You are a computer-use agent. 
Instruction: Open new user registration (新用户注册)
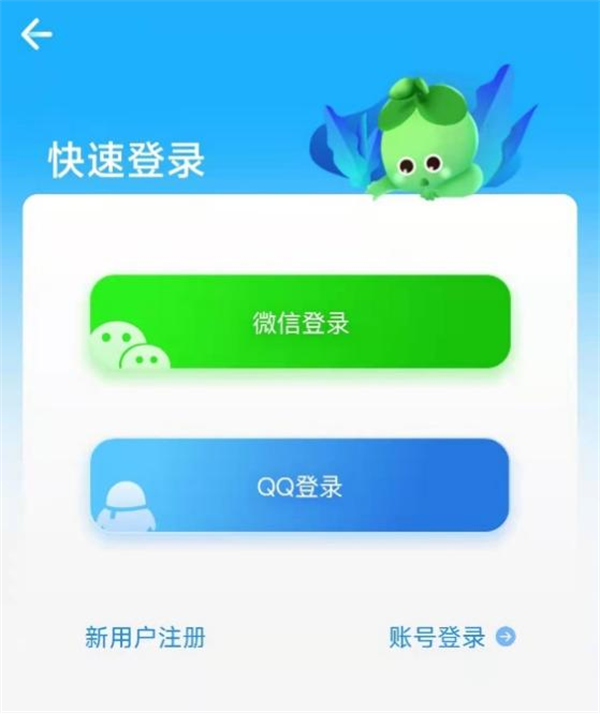click(145, 637)
